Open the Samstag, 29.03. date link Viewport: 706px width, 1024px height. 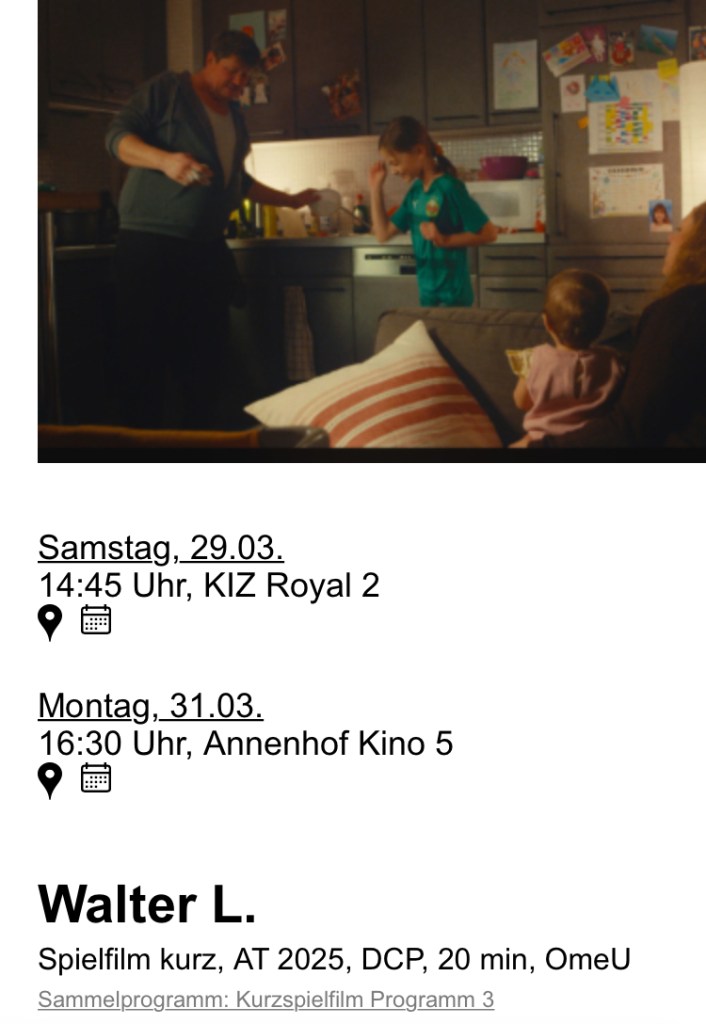tap(160, 548)
